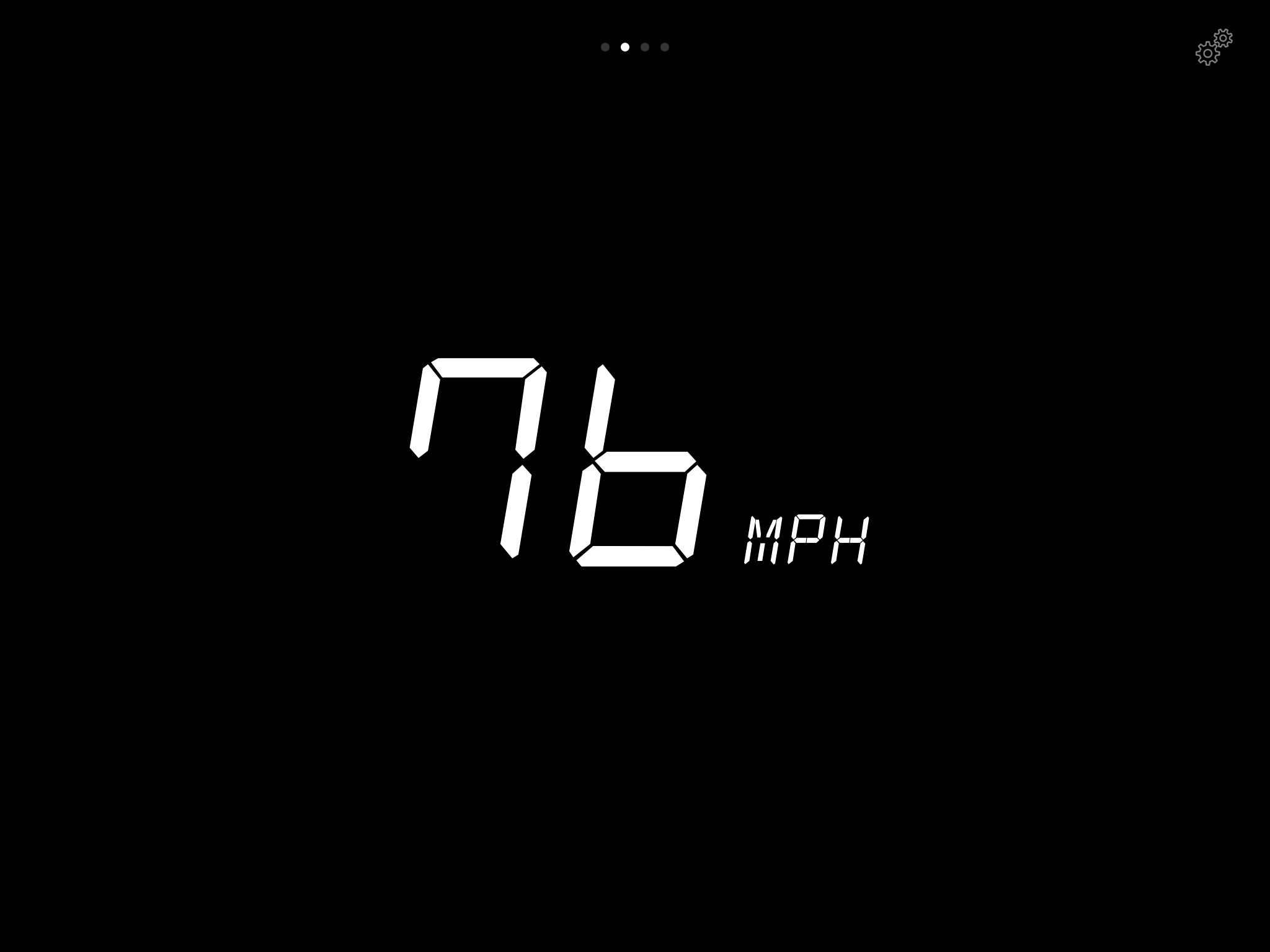
Task: Open the settings gears icon
Action: (x=1214, y=47)
